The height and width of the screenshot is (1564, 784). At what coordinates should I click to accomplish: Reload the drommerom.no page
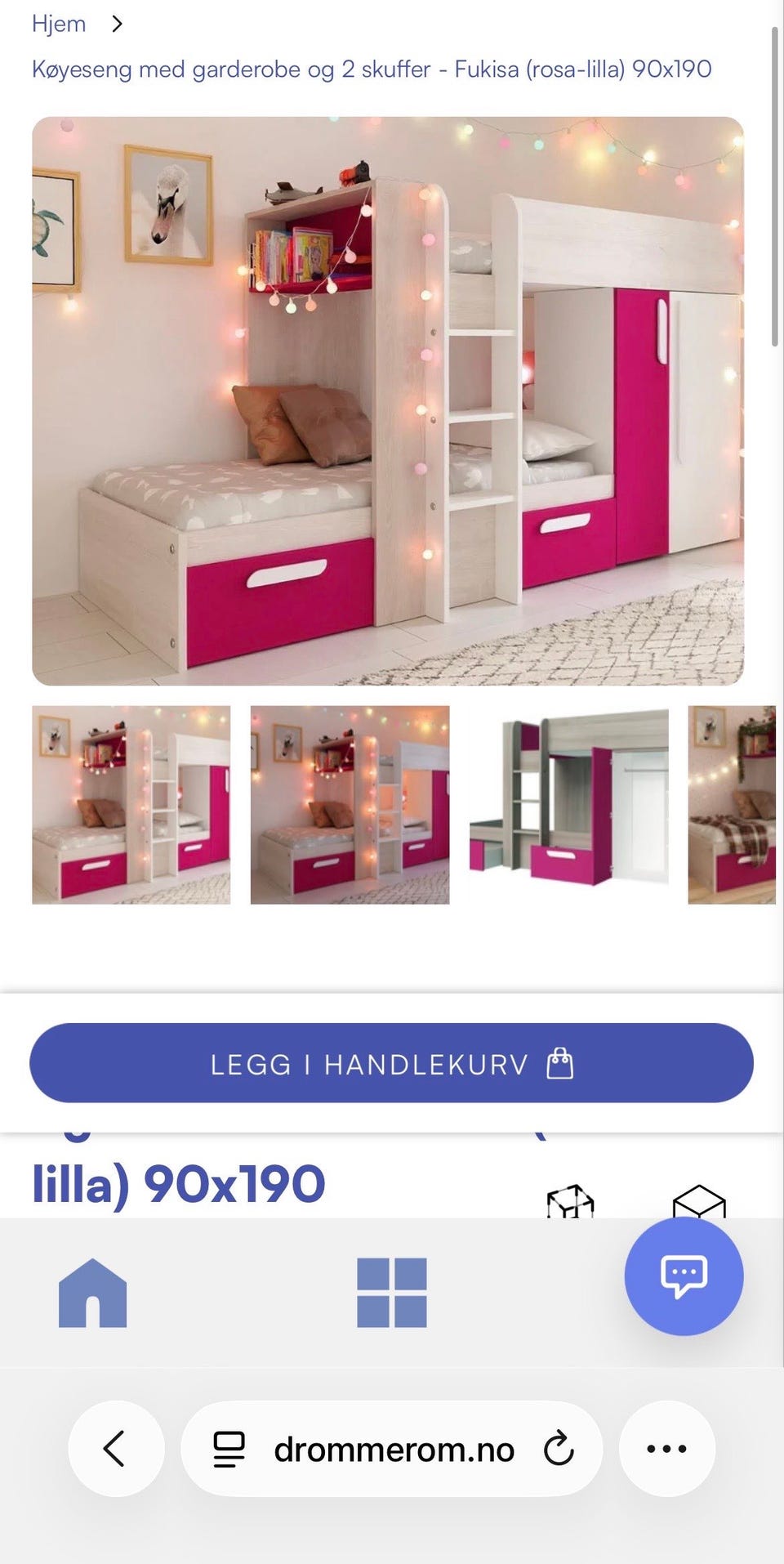(x=559, y=1448)
